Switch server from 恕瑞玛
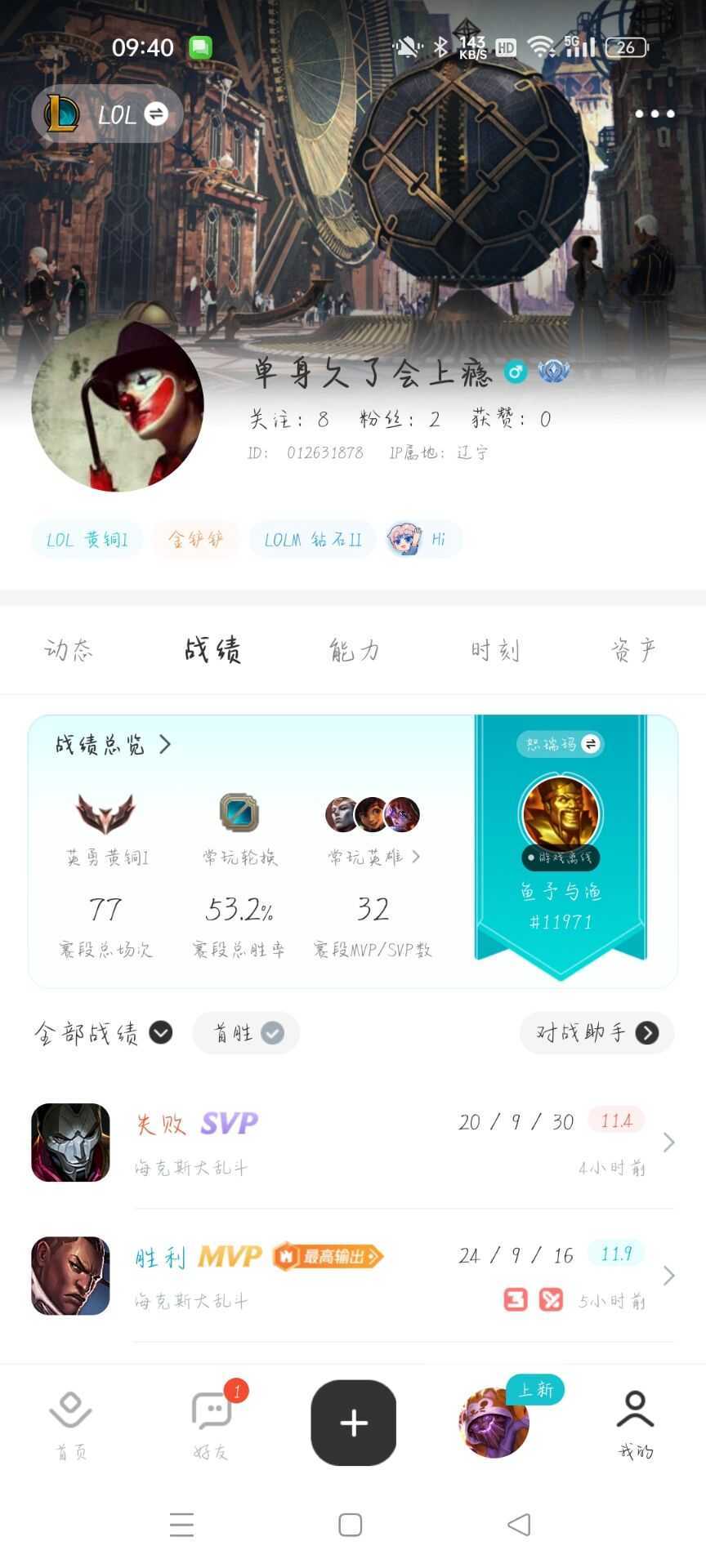Screen dimensions: 706x1568 pos(561,744)
